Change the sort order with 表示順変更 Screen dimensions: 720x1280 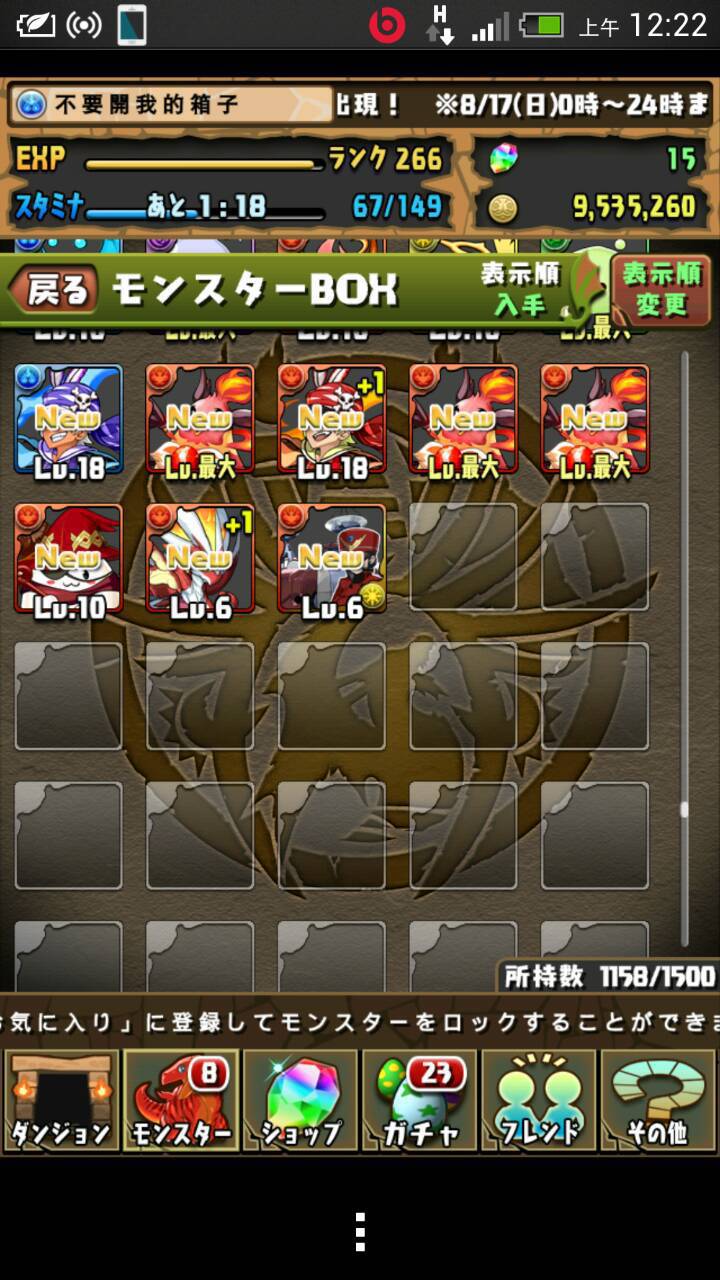[x=661, y=290]
